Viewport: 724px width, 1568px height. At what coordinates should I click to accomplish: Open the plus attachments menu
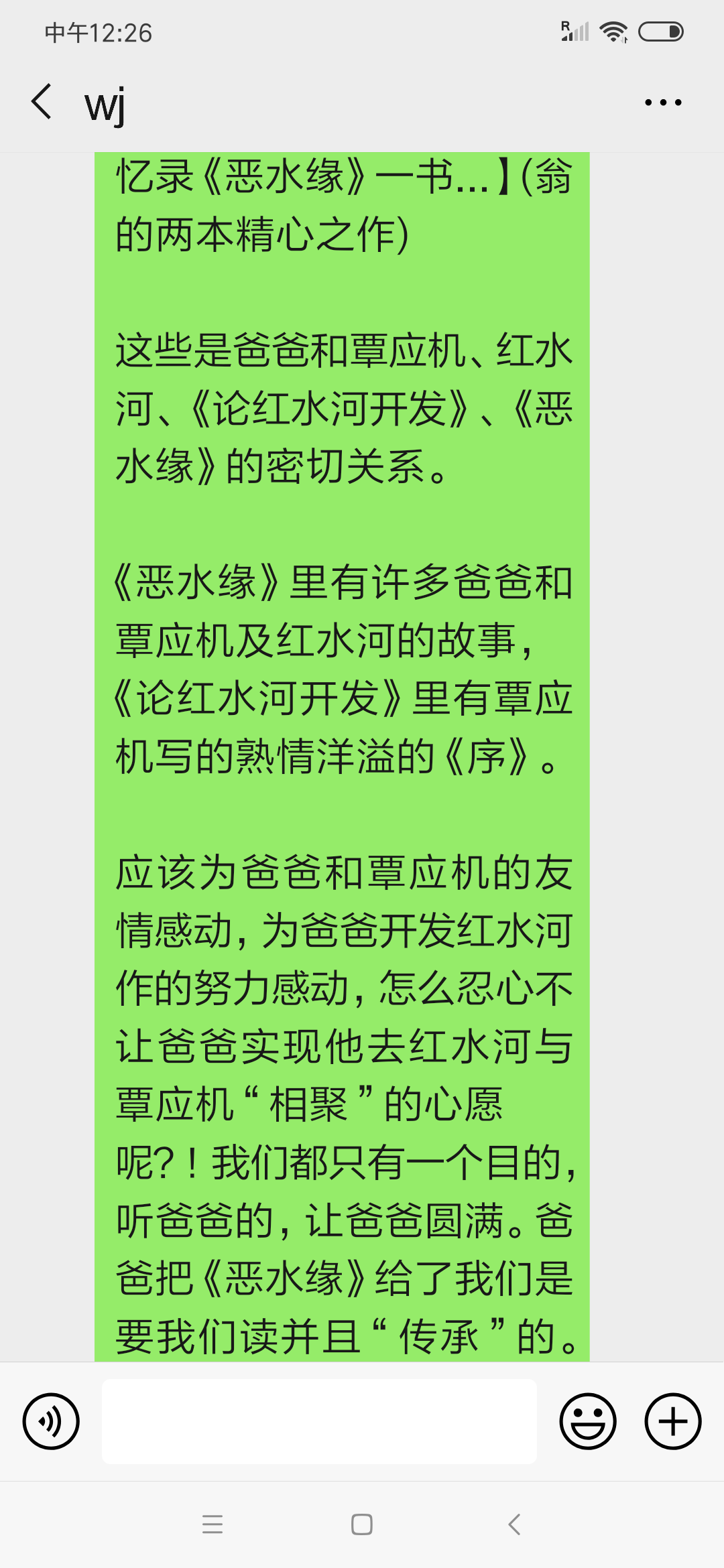click(x=673, y=1421)
